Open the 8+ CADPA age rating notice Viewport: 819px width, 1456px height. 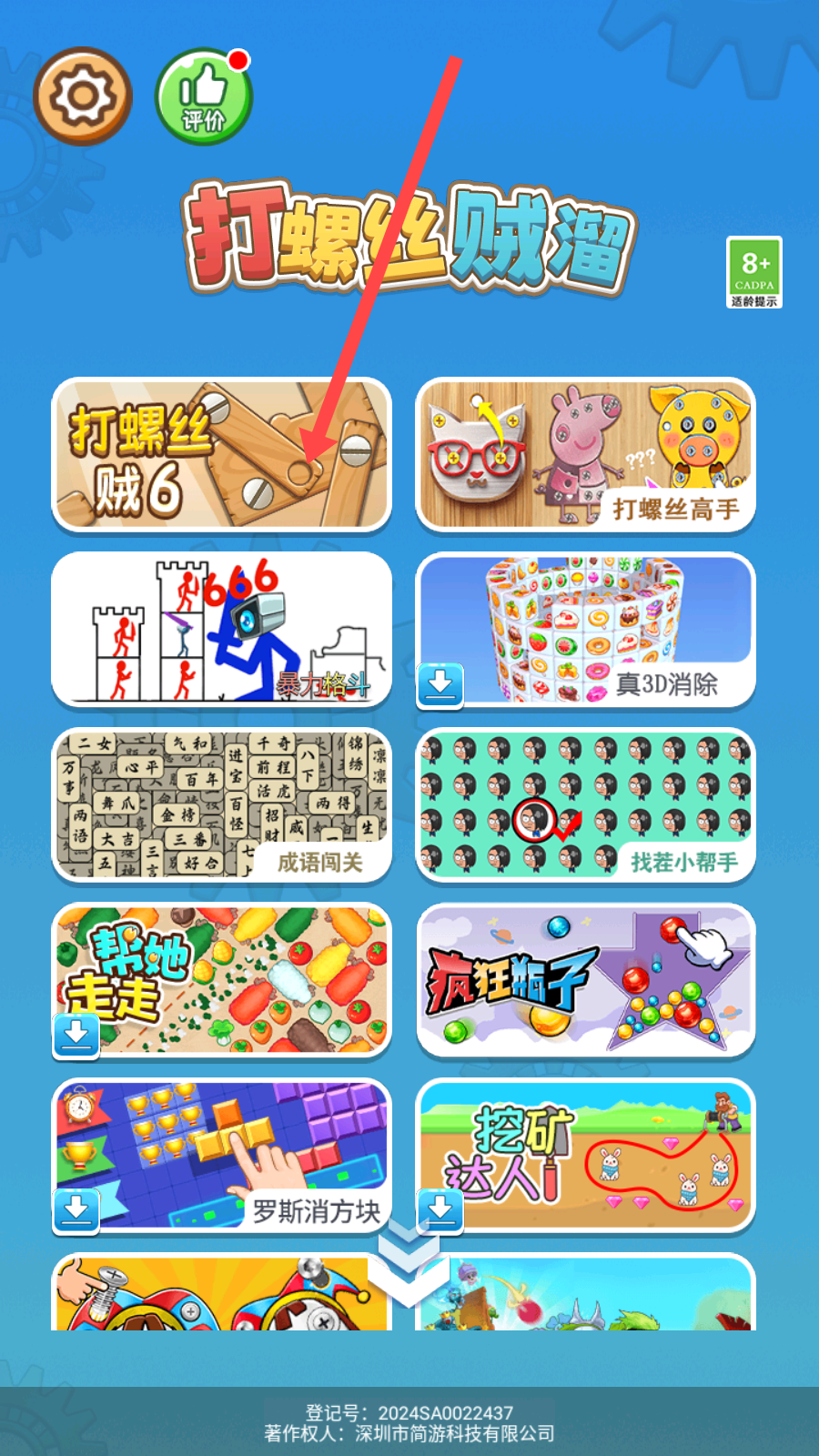[x=754, y=272]
